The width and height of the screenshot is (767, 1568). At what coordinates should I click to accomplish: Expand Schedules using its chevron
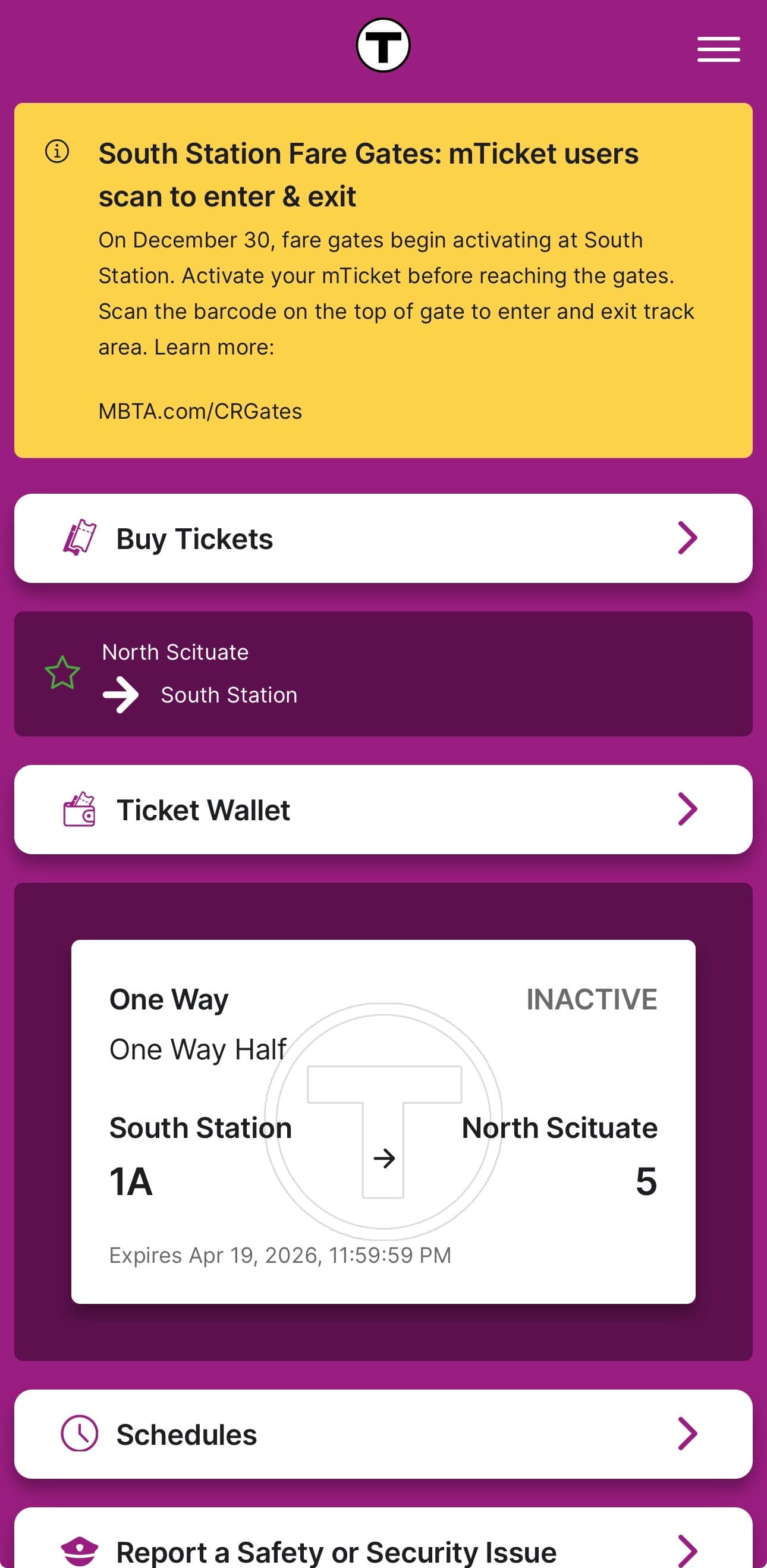[687, 1433]
